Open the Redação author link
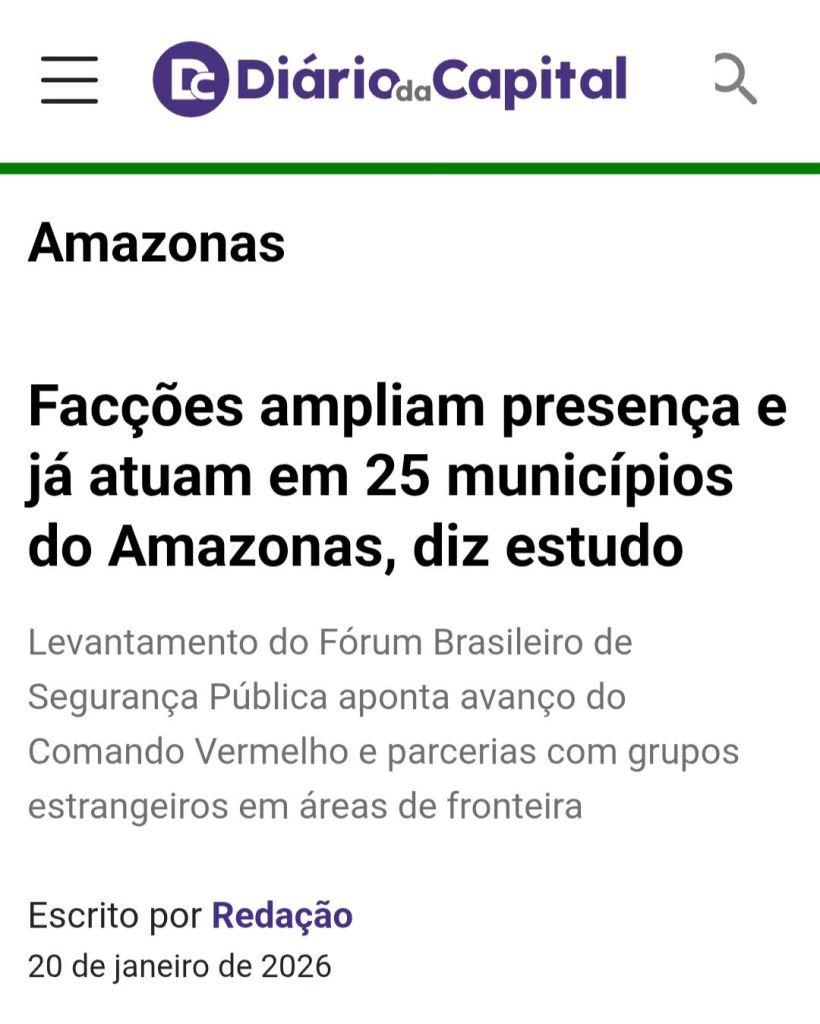This screenshot has width=820, height=1024. (282, 915)
